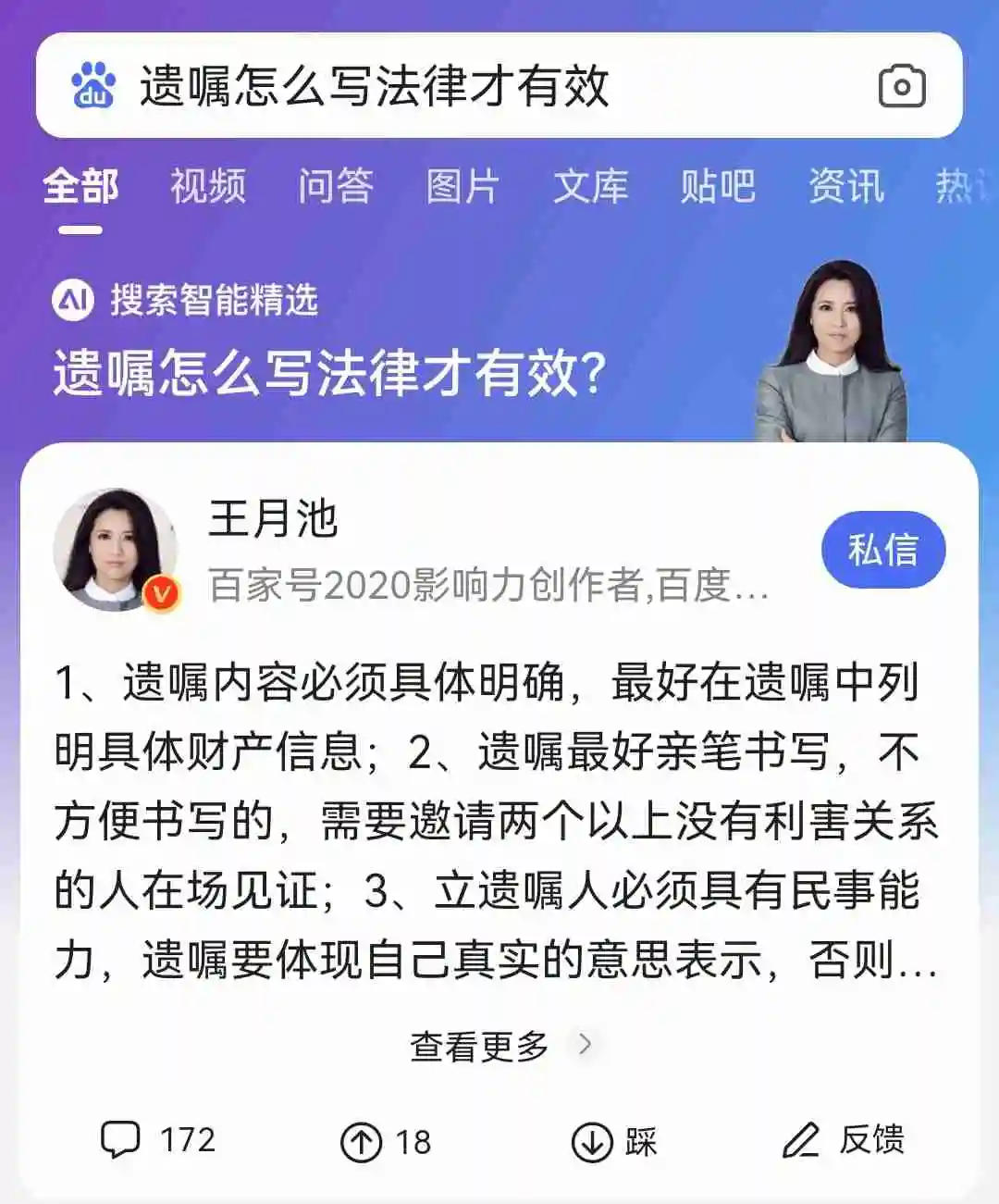Click the AI 搜索智能精选 badge icon
The height and width of the screenshot is (1204, 999).
click(x=74, y=300)
